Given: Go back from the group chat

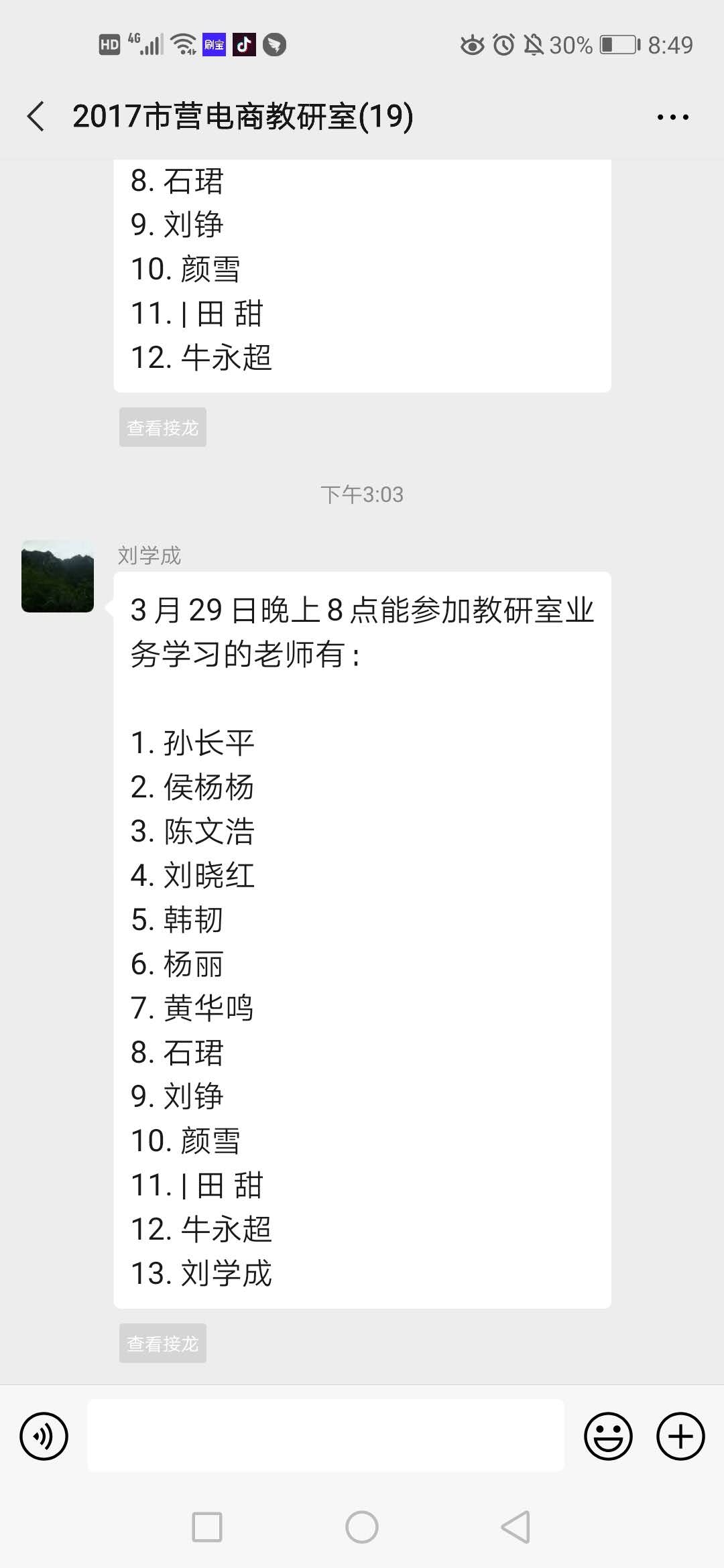Looking at the screenshot, I should pyautogui.click(x=36, y=117).
